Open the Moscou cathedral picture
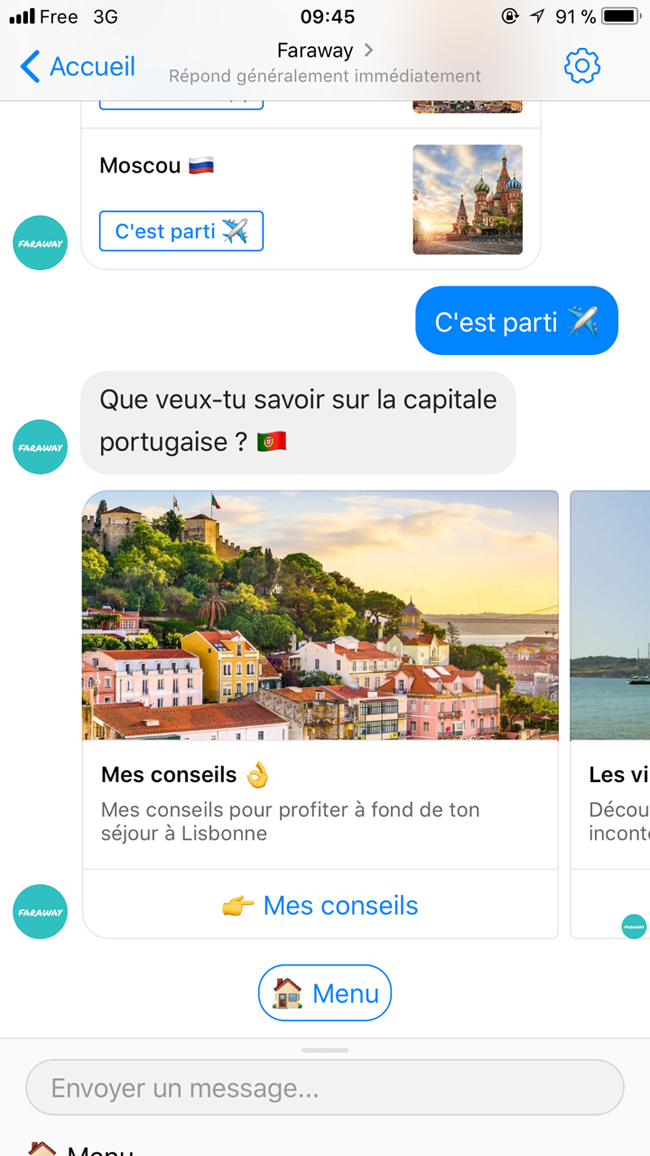The image size is (650, 1156). pyautogui.click(x=467, y=199)
